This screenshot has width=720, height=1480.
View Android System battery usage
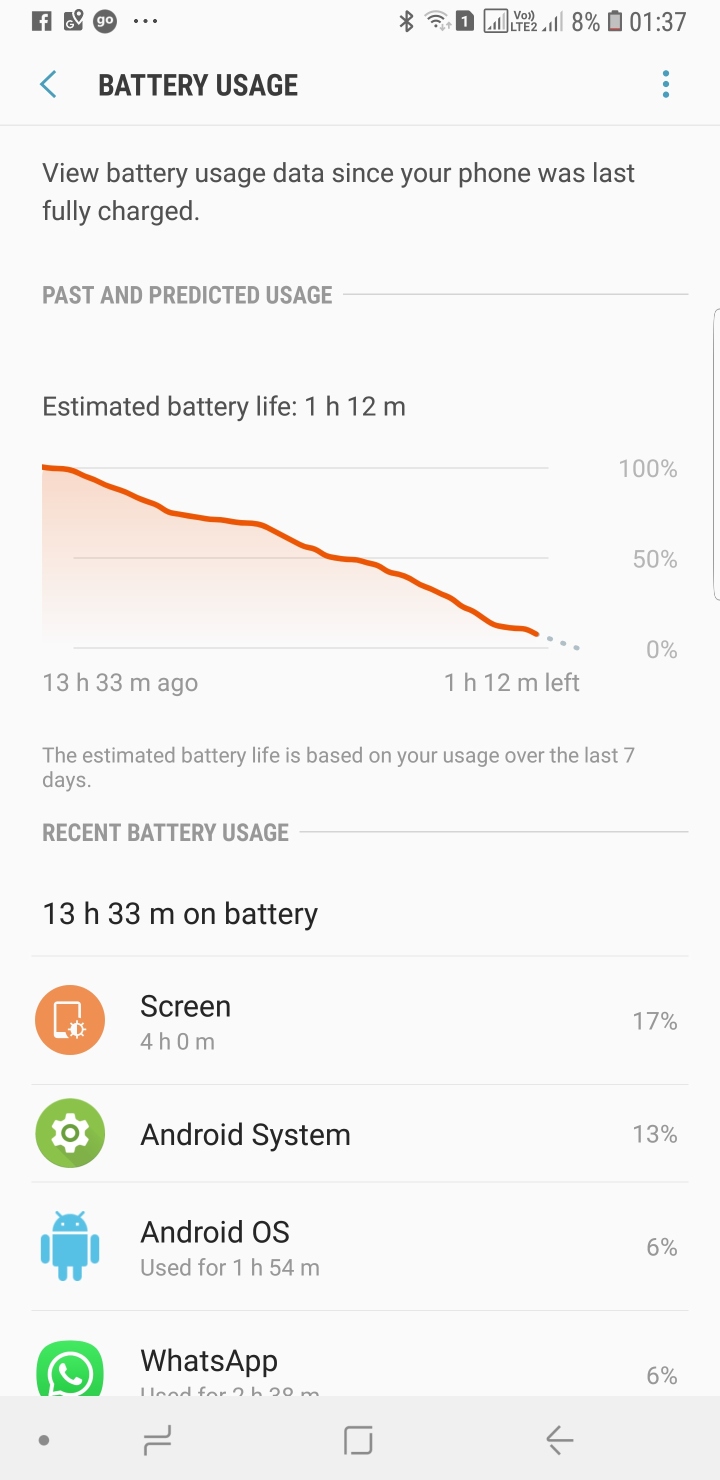[360, 1134]
